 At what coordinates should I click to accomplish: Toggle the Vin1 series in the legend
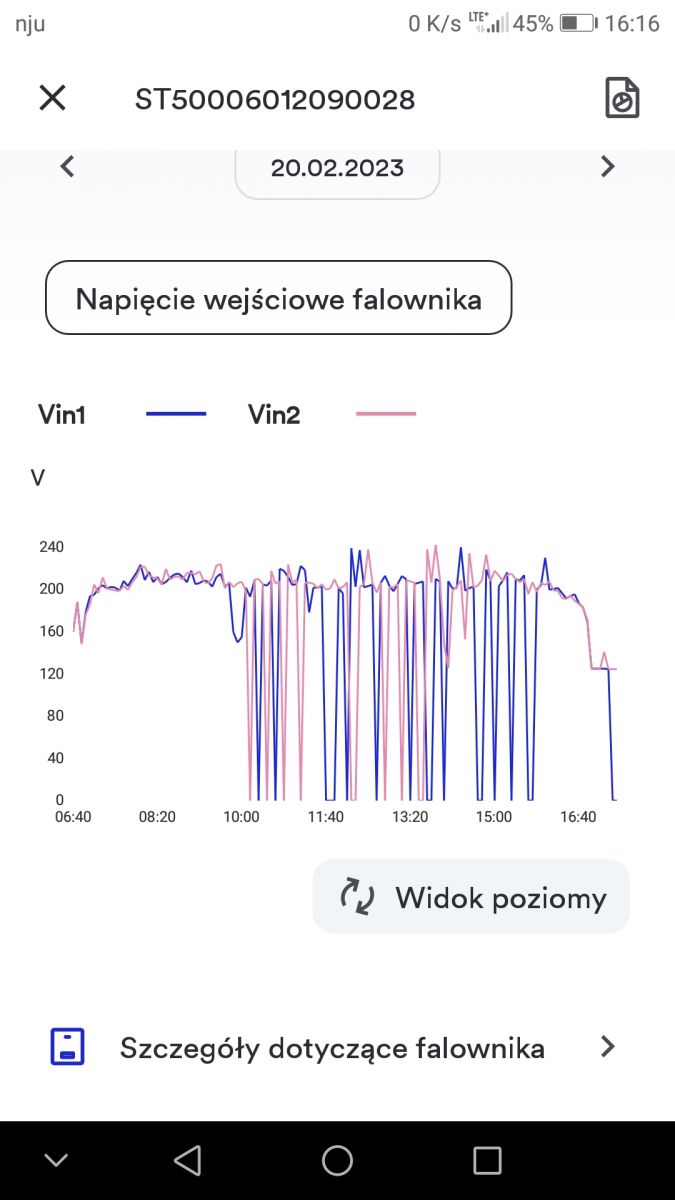[121, 414]
